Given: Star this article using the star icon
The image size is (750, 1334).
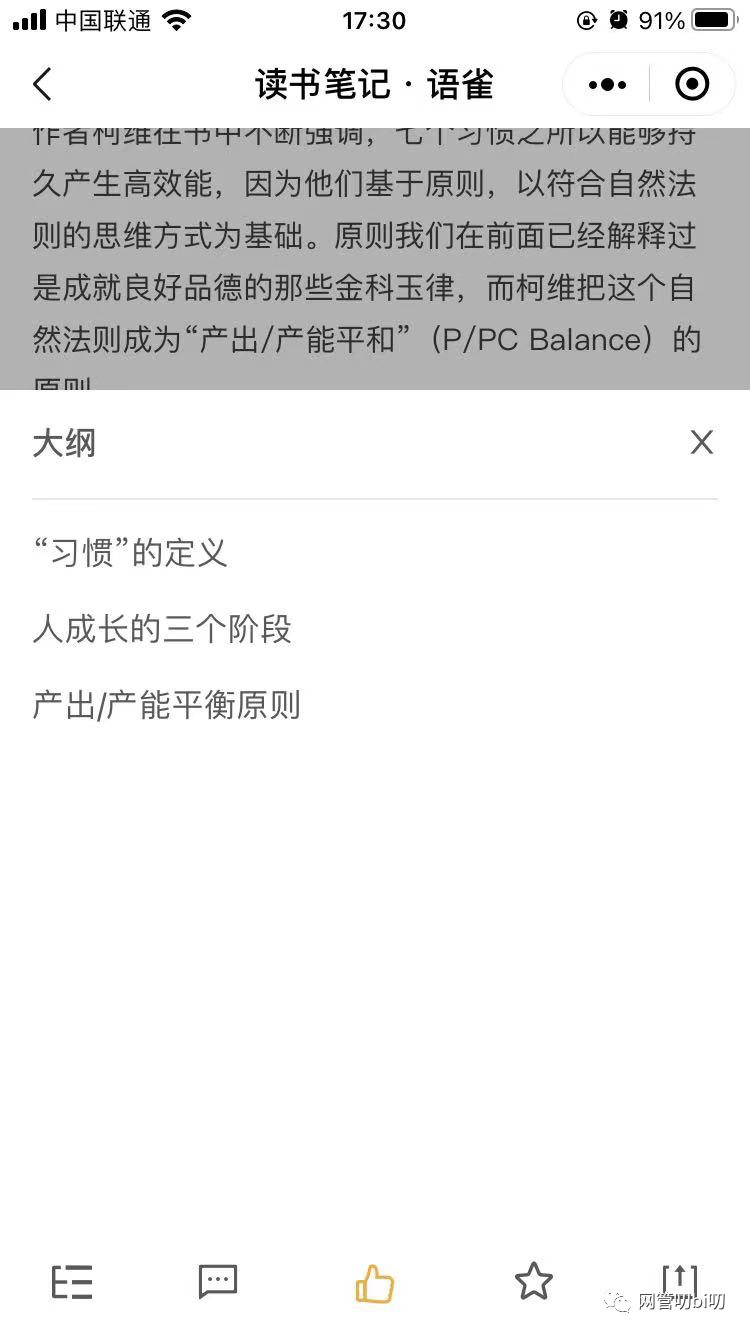Looking at the screenshot, I should 533,1281.
